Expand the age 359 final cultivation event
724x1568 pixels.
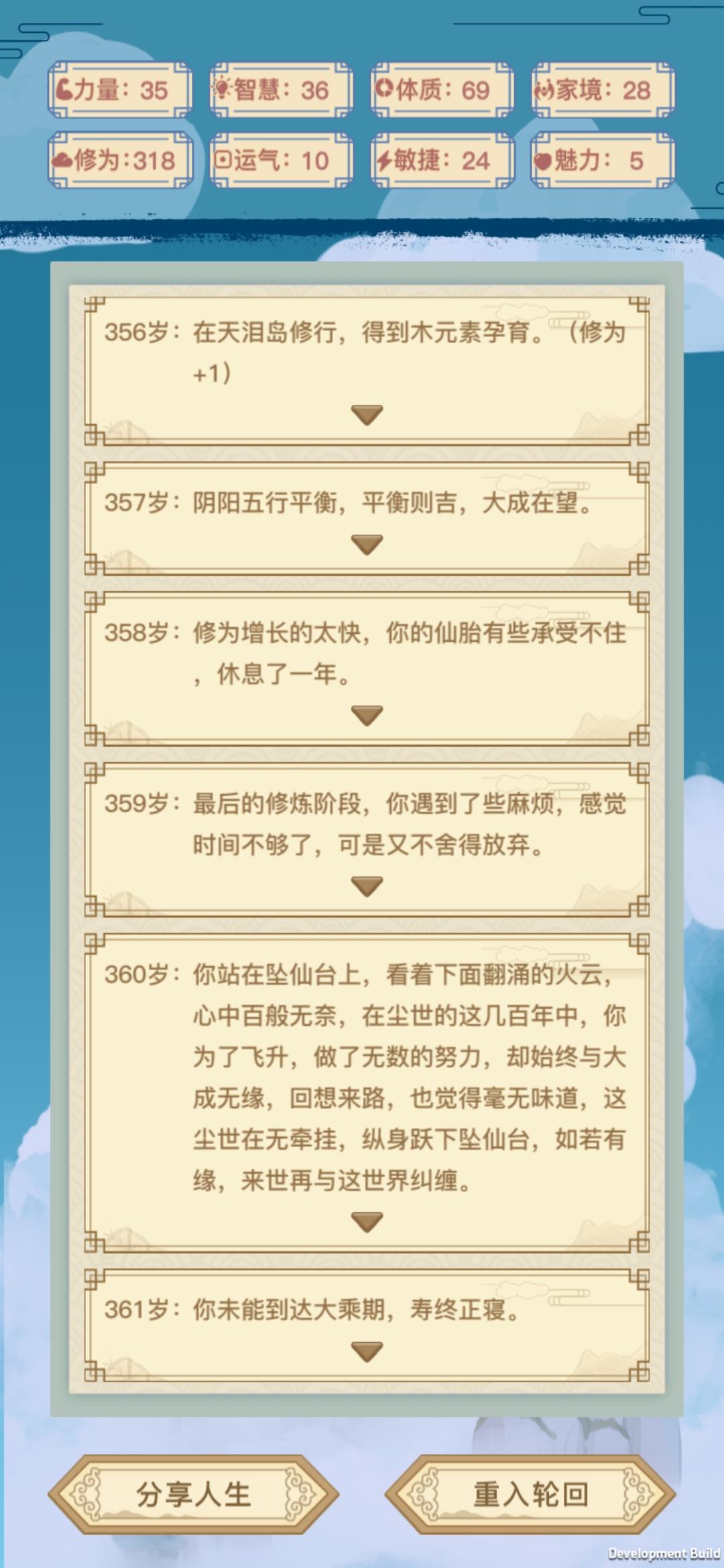pyautogui.click(x=365, y=886)
